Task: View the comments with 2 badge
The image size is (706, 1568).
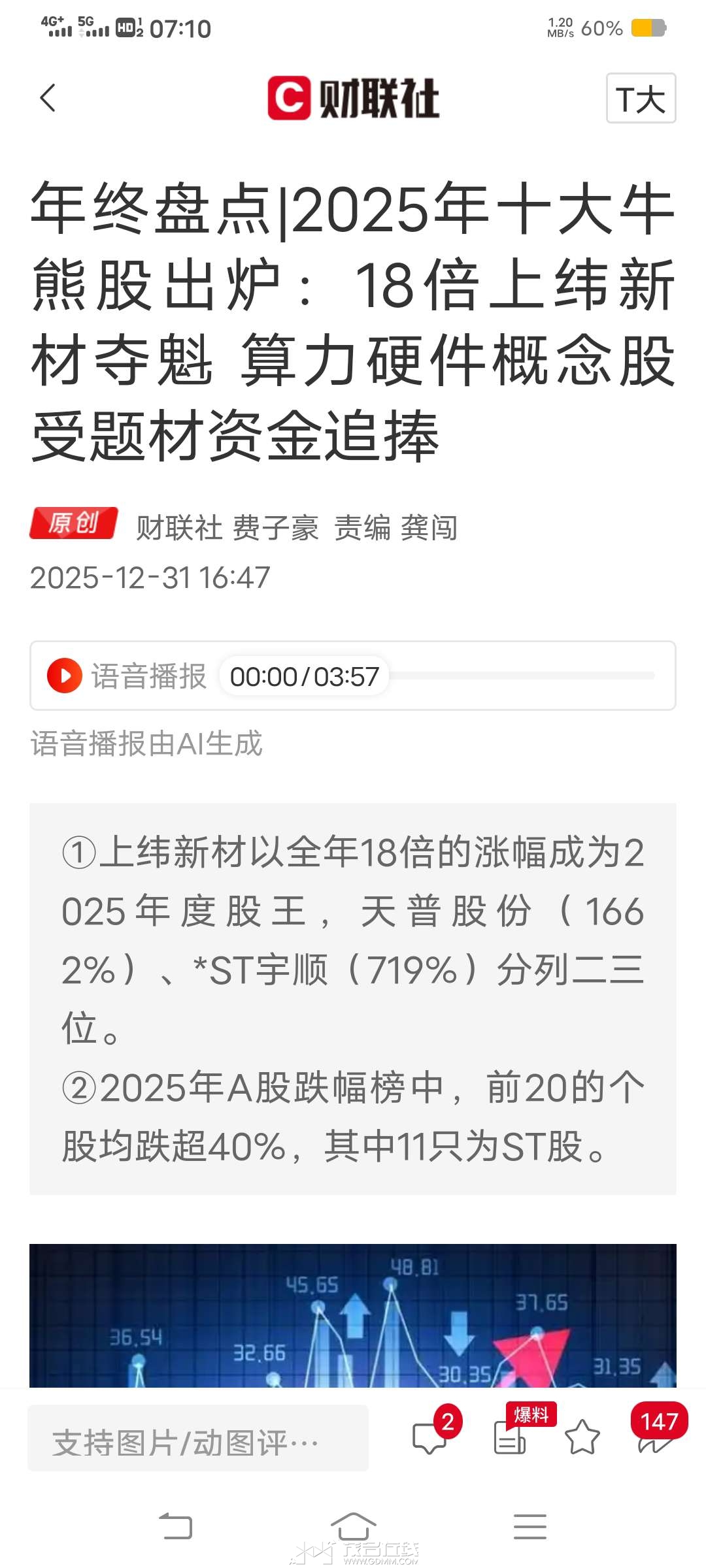Action: 430,1437
